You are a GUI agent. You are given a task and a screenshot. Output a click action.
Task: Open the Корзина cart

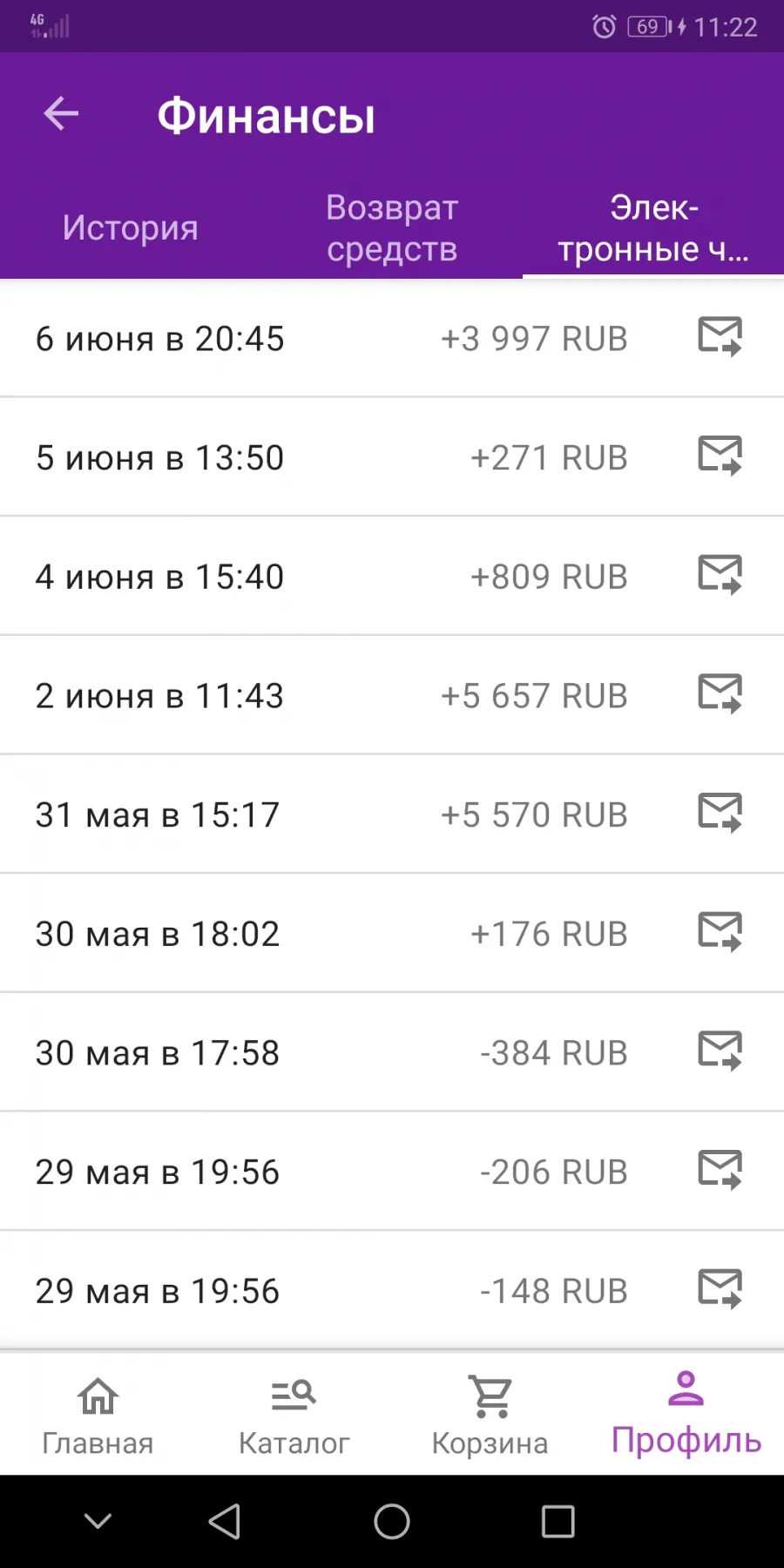(x=490, y=1415)
